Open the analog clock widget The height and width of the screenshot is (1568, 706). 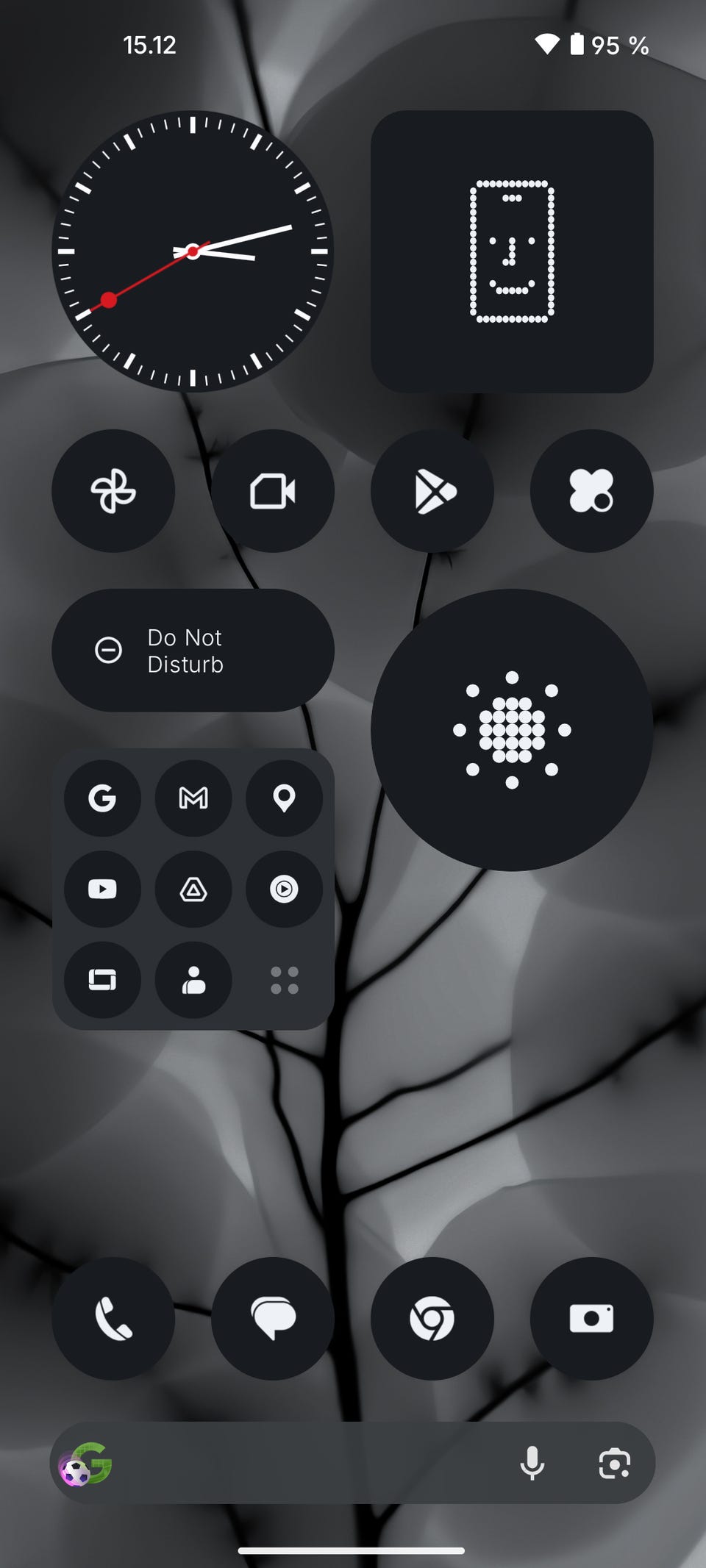193,251
